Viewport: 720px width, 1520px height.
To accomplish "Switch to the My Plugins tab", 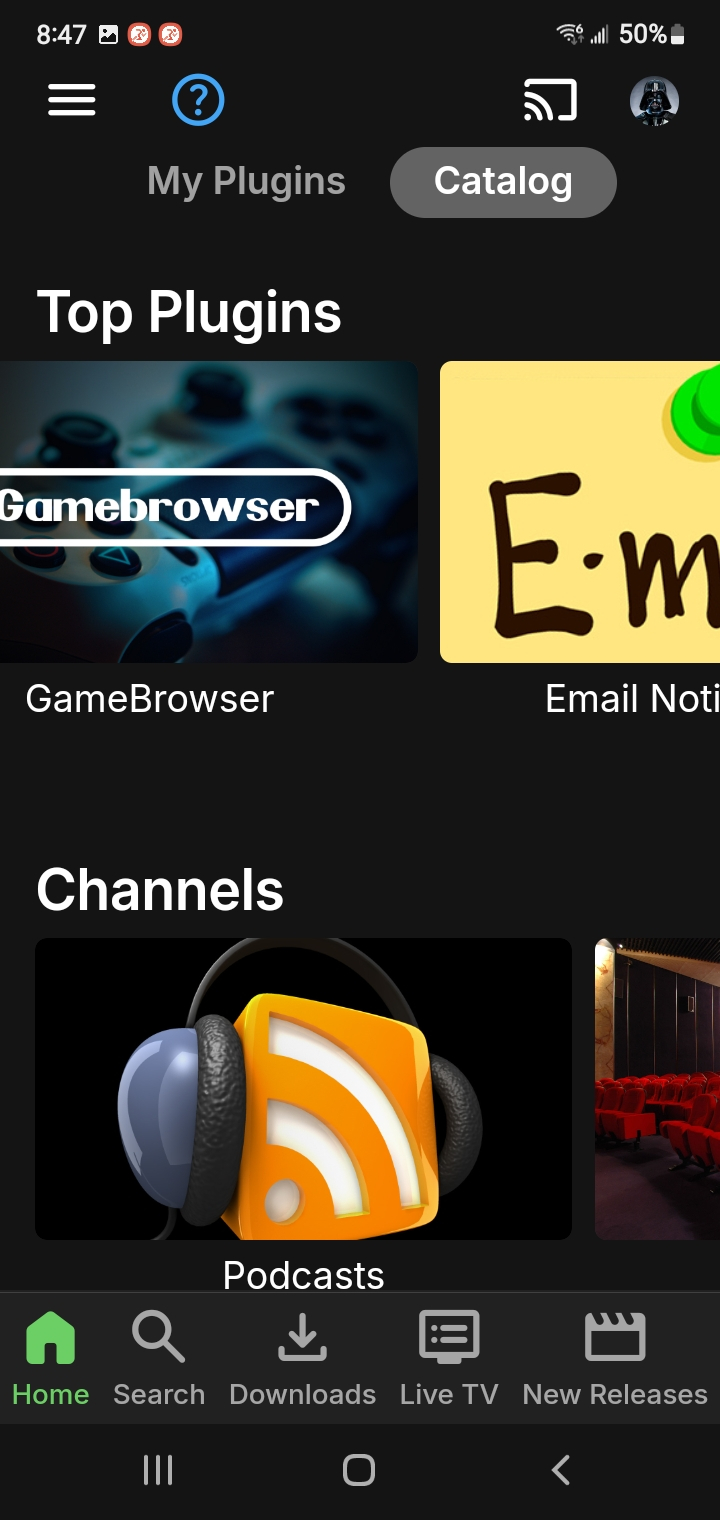I will pos(246,182).
